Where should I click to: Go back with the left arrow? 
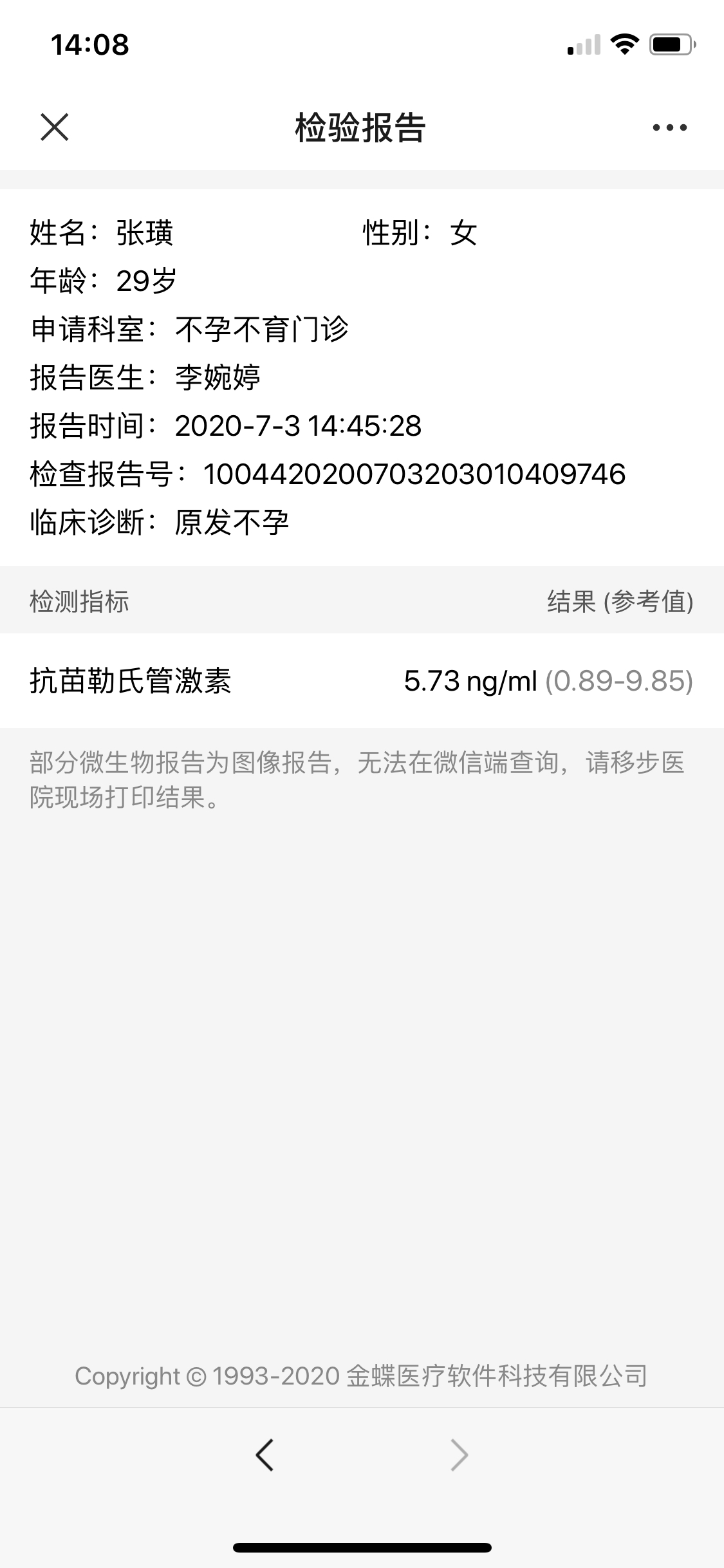pos(265,1455)
